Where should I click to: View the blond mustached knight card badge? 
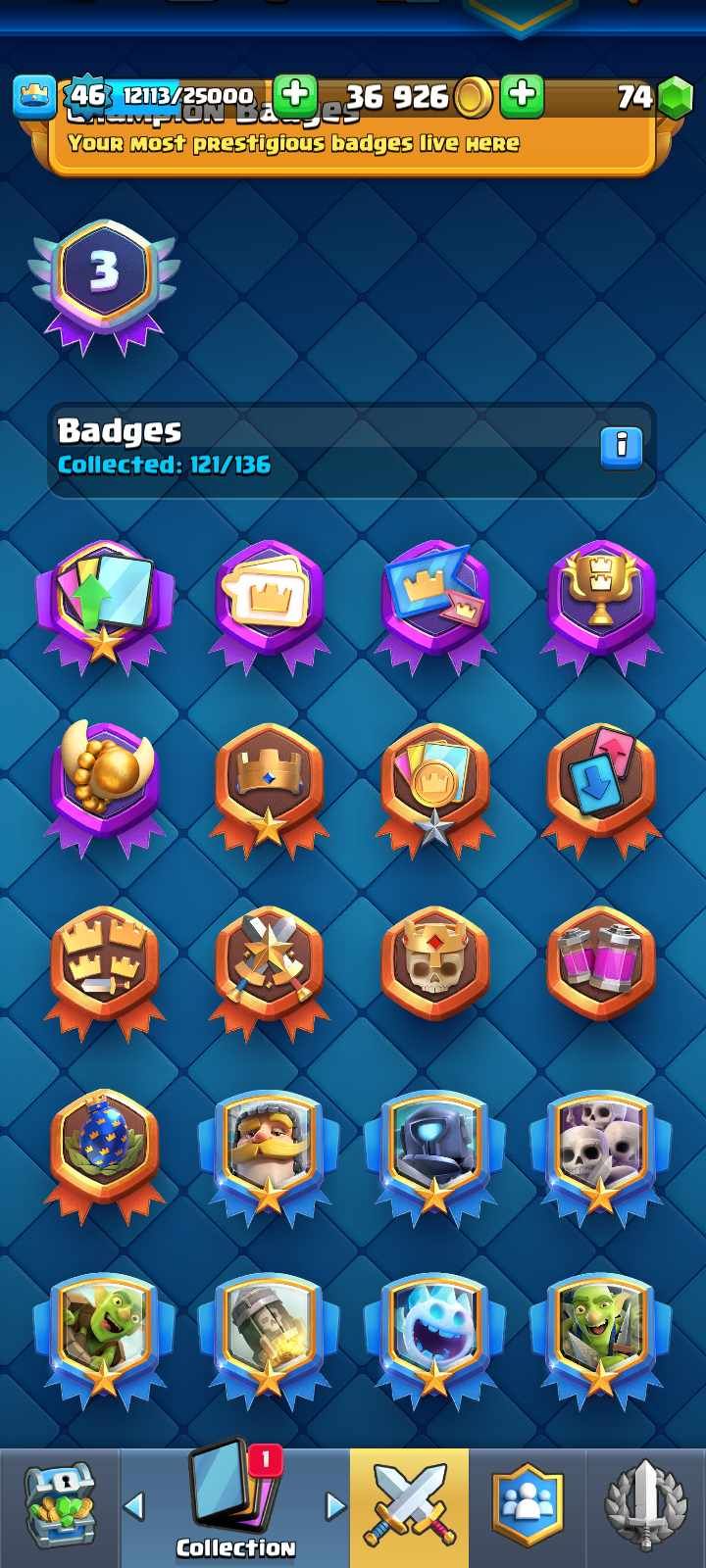point(269,1145)
